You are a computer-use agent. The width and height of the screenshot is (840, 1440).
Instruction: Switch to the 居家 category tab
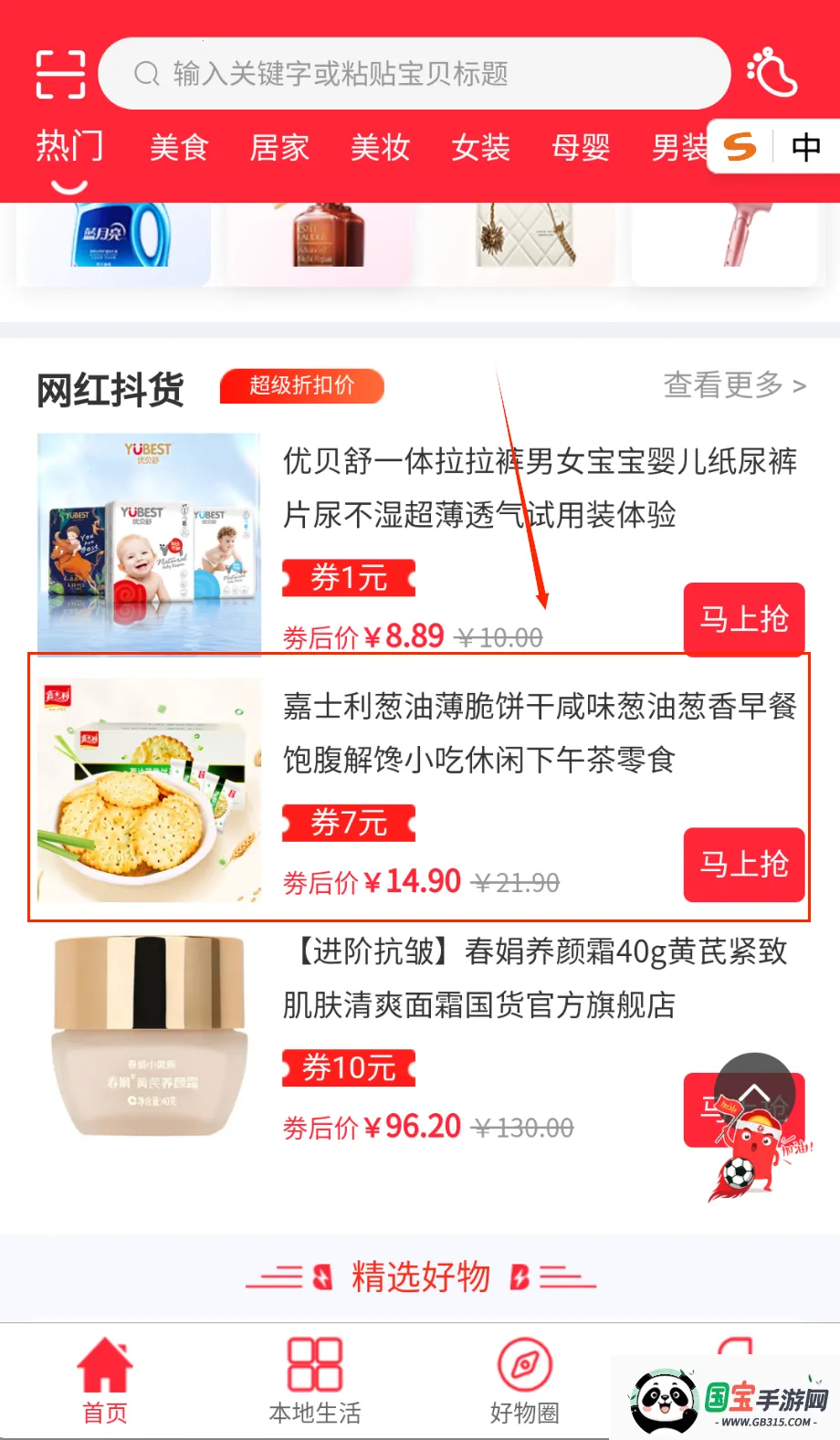coord(279,147)
